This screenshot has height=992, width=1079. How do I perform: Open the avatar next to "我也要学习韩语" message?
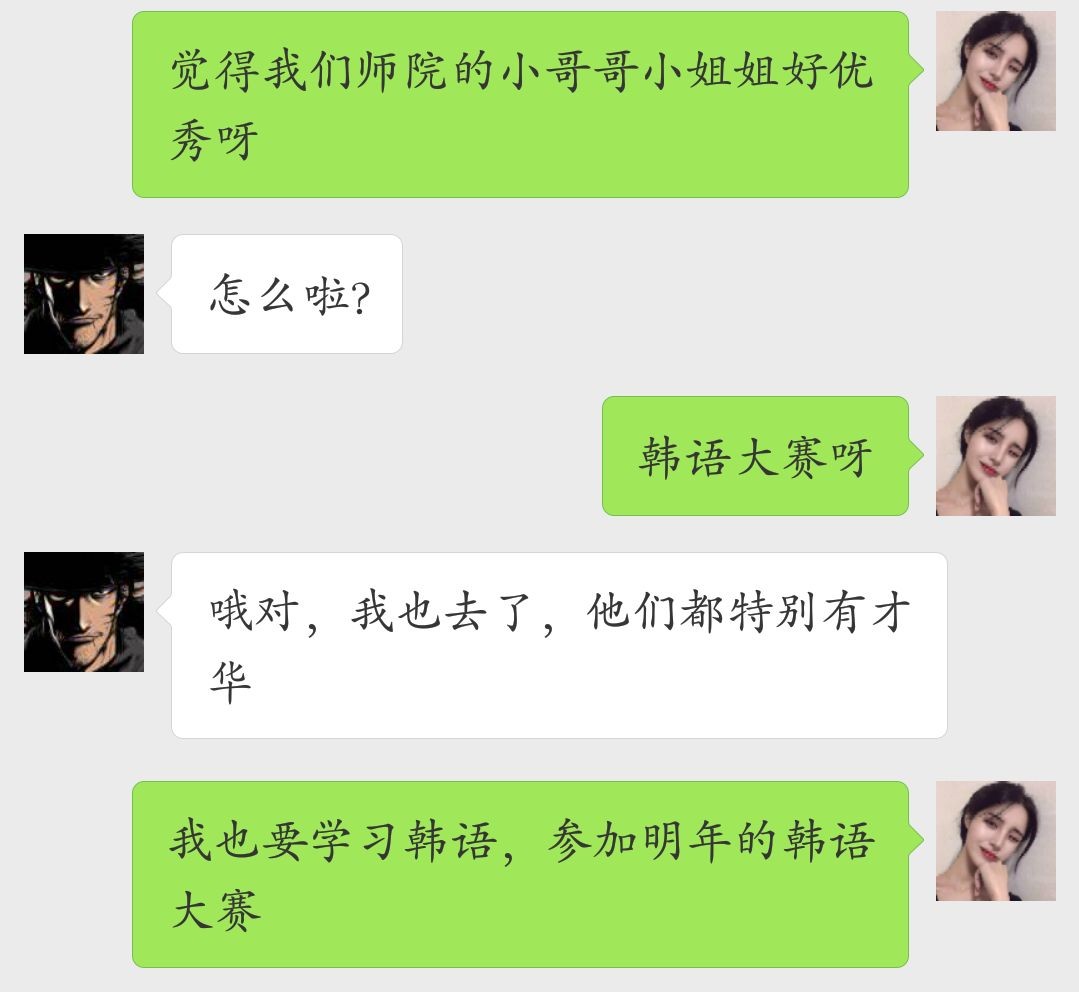995,841
